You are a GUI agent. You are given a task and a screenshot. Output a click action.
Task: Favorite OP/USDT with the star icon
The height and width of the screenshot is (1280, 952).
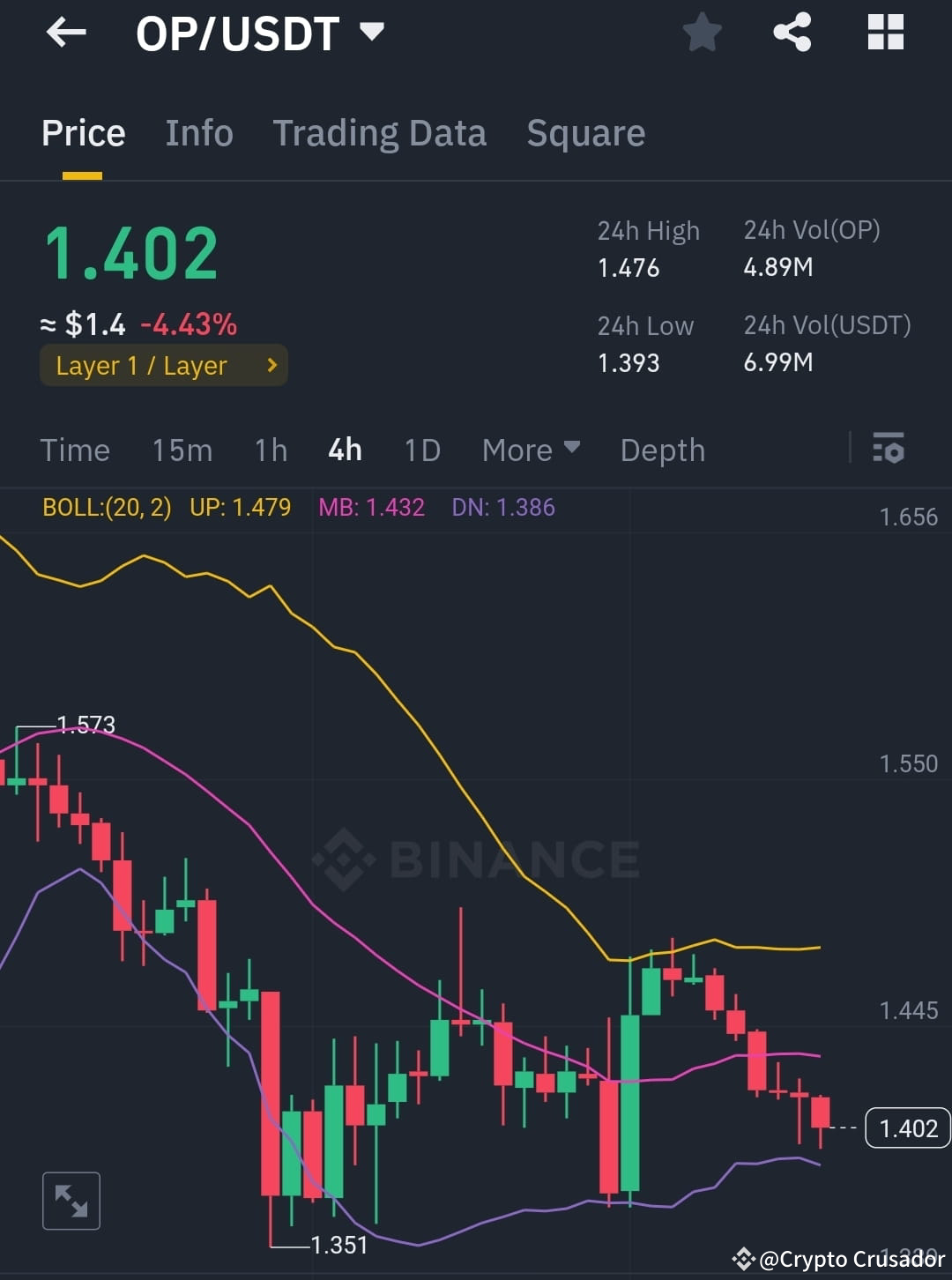(703, 32)
